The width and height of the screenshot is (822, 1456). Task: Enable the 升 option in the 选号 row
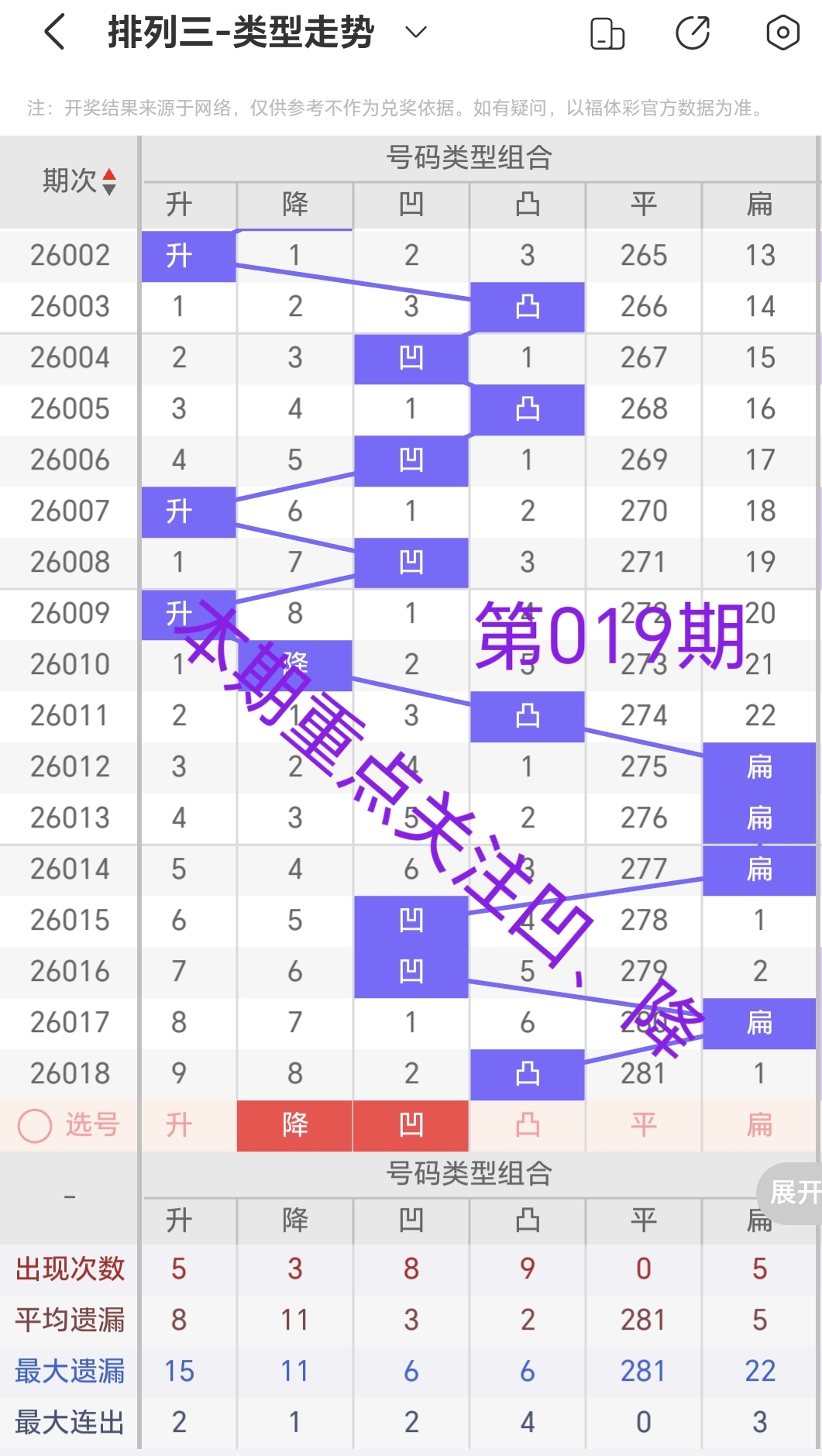tap(178, 1126)
